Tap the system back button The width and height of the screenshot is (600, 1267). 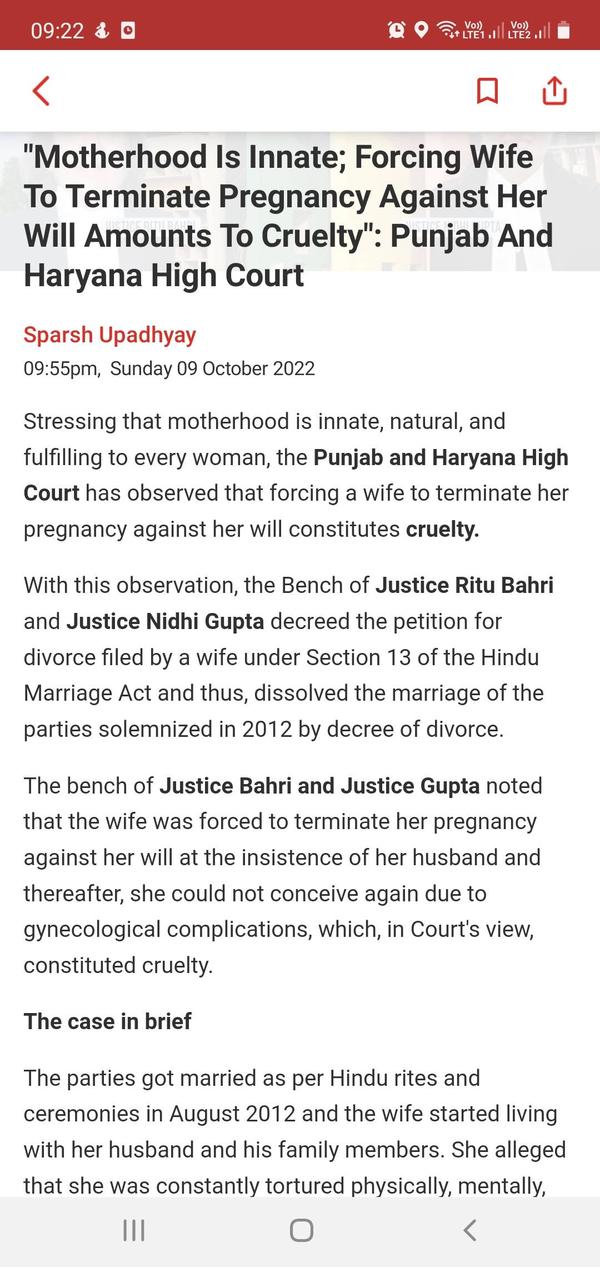(x=469, y=1230)
